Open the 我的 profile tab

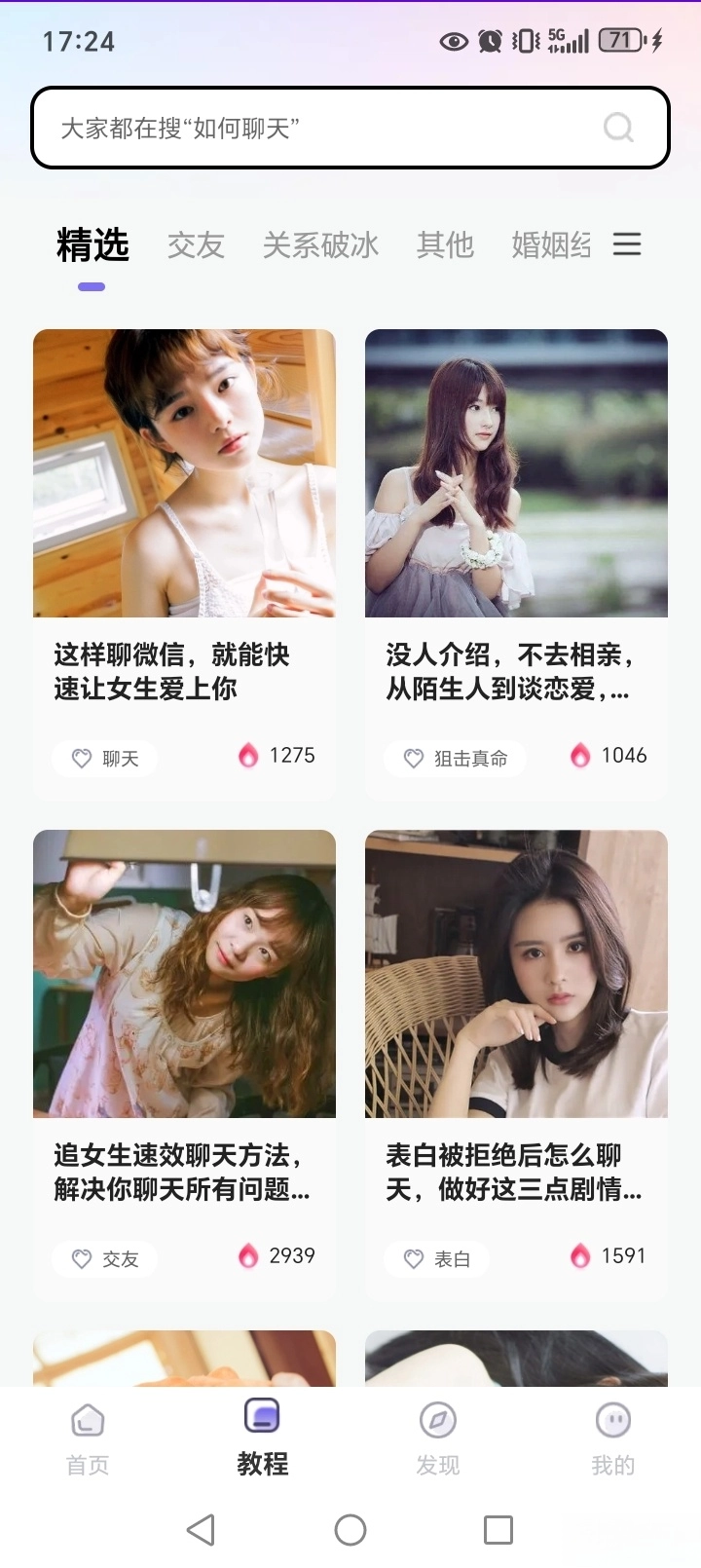[613, 1439]
